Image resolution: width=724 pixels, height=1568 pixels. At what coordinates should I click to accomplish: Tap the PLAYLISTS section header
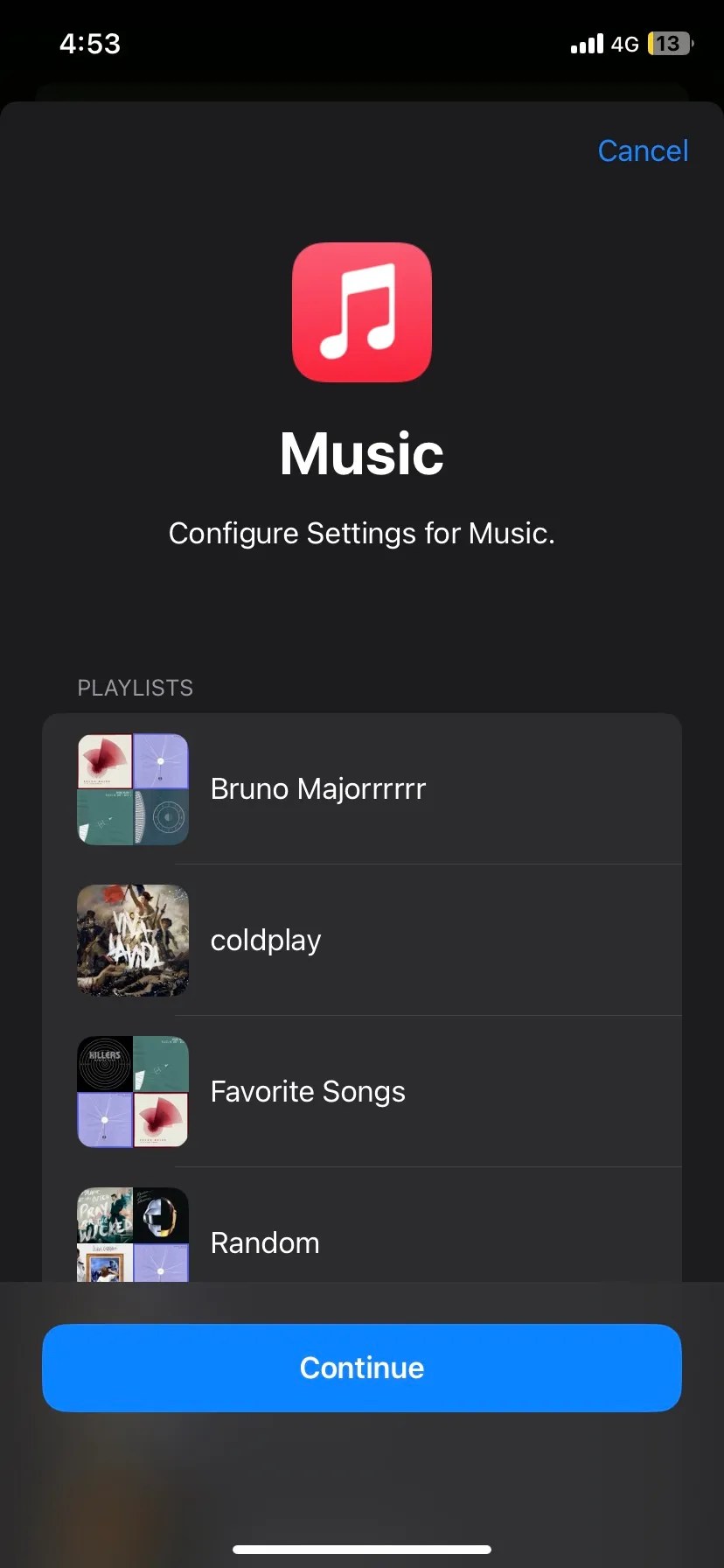coord(135,688)
